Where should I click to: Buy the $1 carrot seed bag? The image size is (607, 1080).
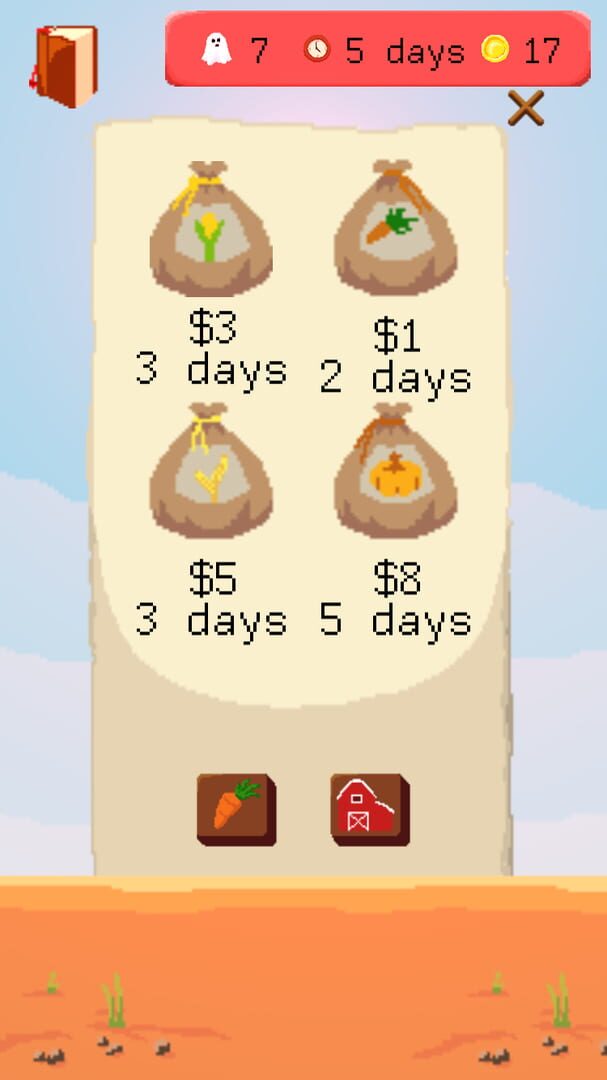pyautogui.click(x=395, y=229)
